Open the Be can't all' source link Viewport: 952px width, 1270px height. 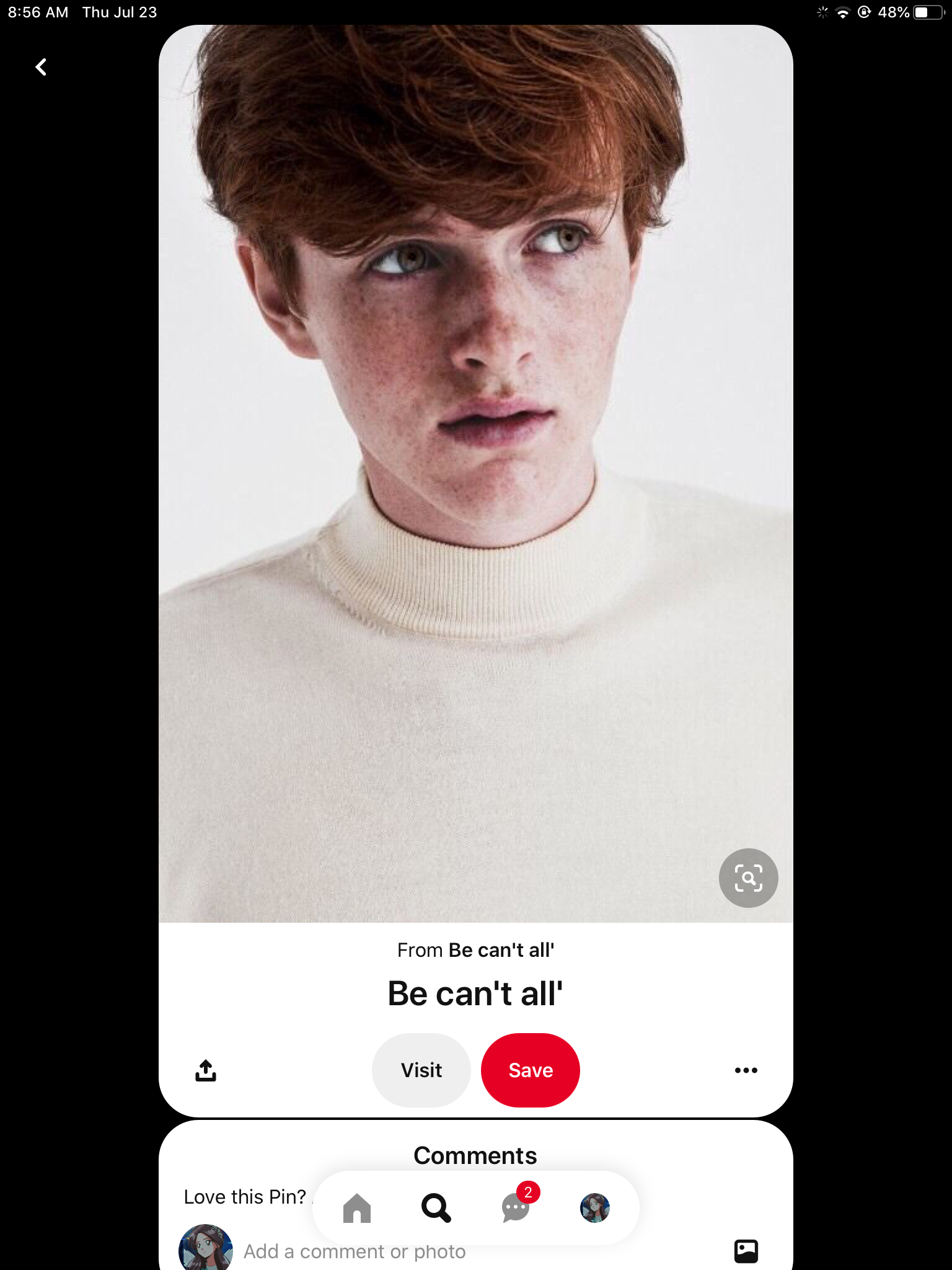(x=501, y=950)
